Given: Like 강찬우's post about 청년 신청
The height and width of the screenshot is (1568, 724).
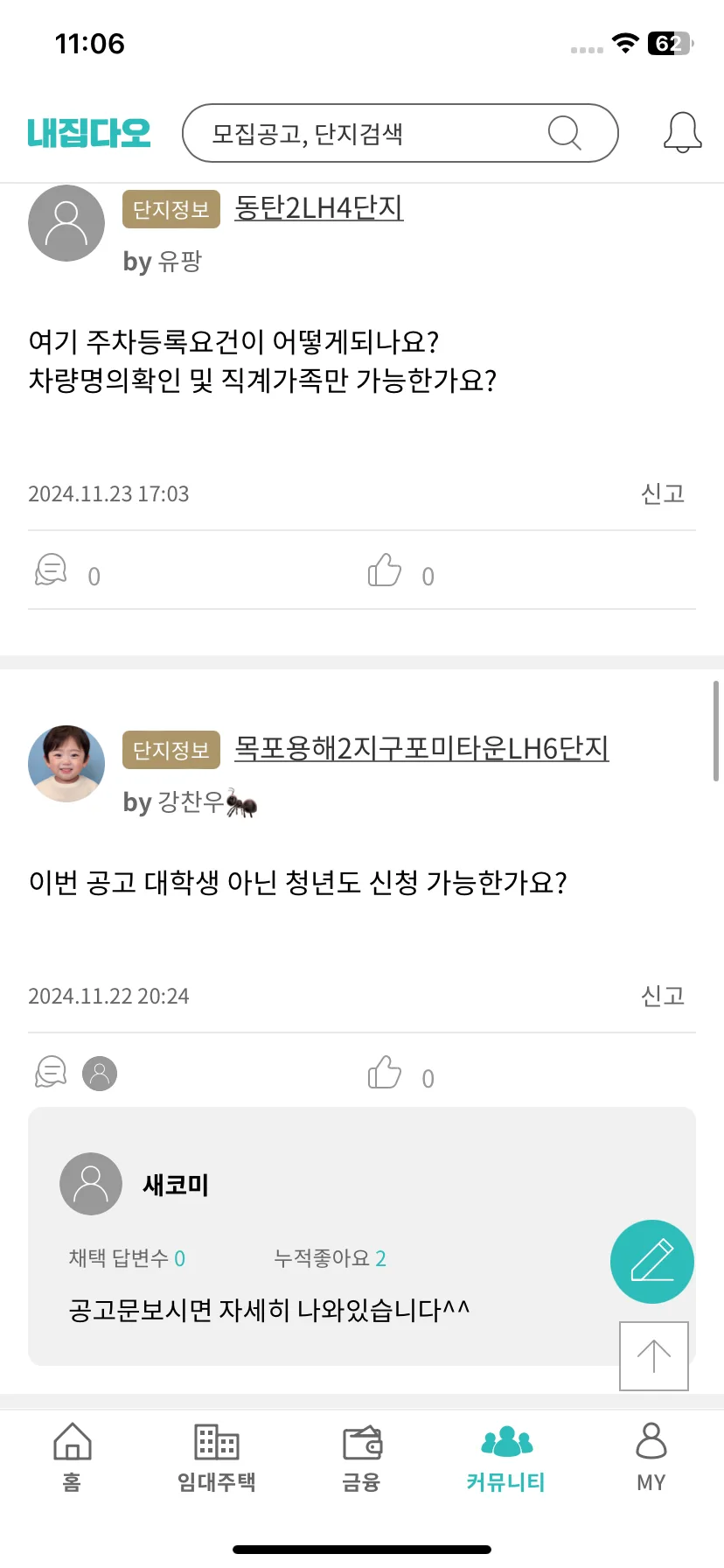Looking at the screenshot, I should coord(385,1073).
